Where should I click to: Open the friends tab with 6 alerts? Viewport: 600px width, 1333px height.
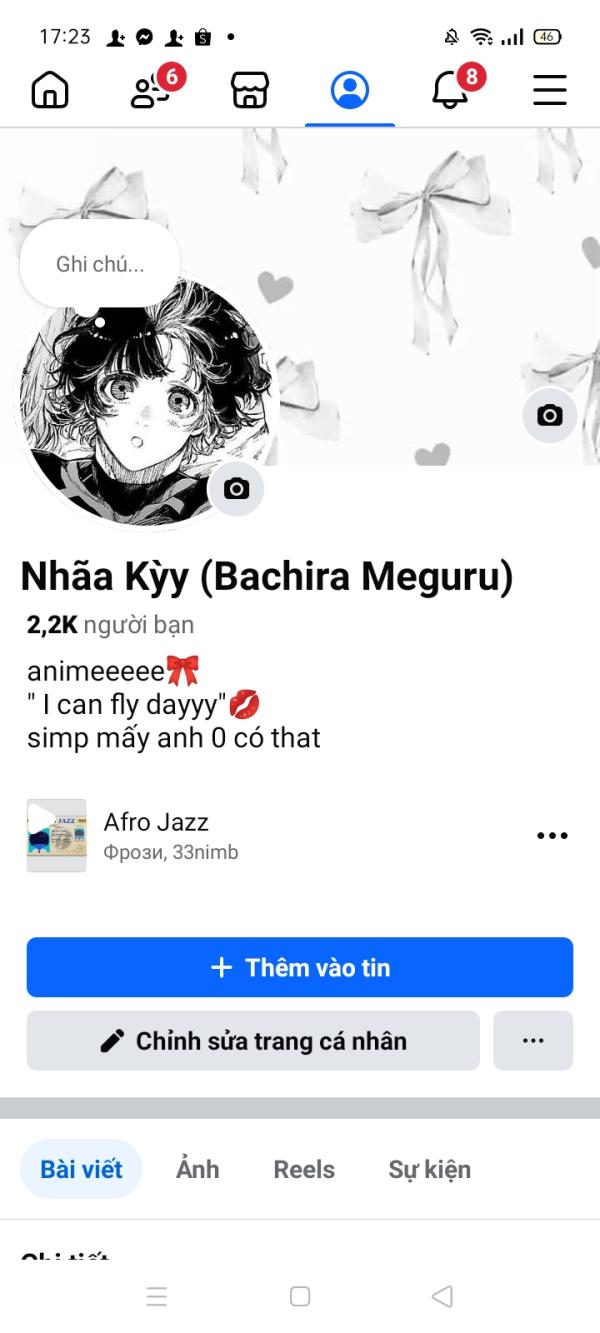click(152, 91)
